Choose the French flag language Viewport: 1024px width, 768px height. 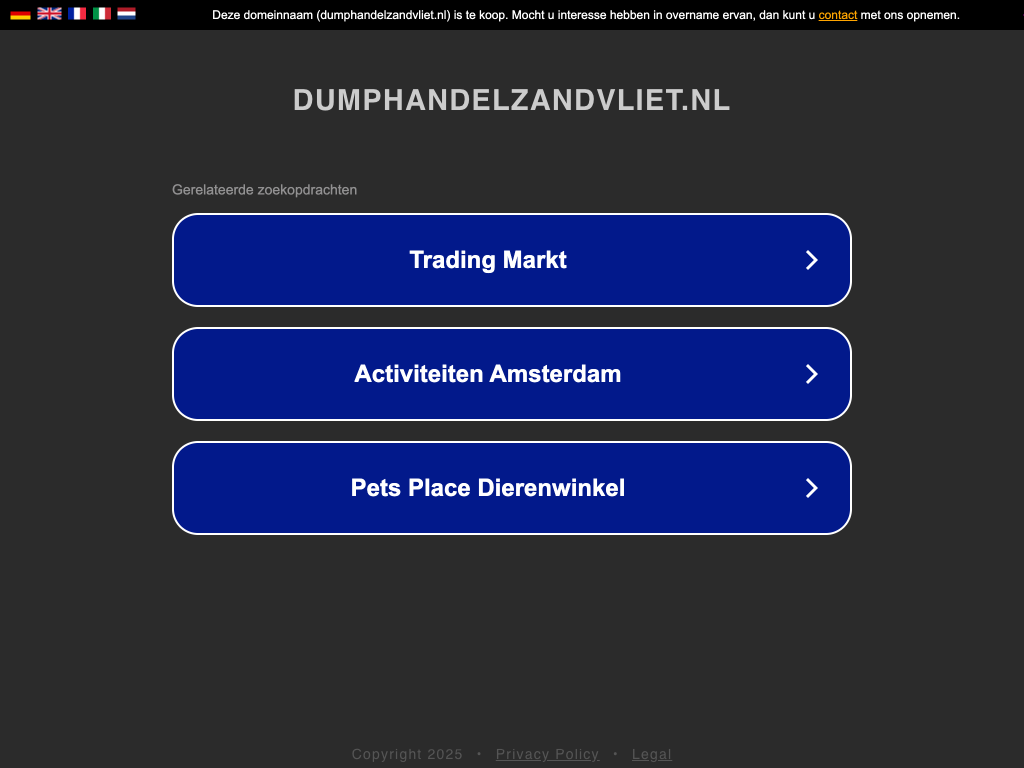(x=77, y=14)
